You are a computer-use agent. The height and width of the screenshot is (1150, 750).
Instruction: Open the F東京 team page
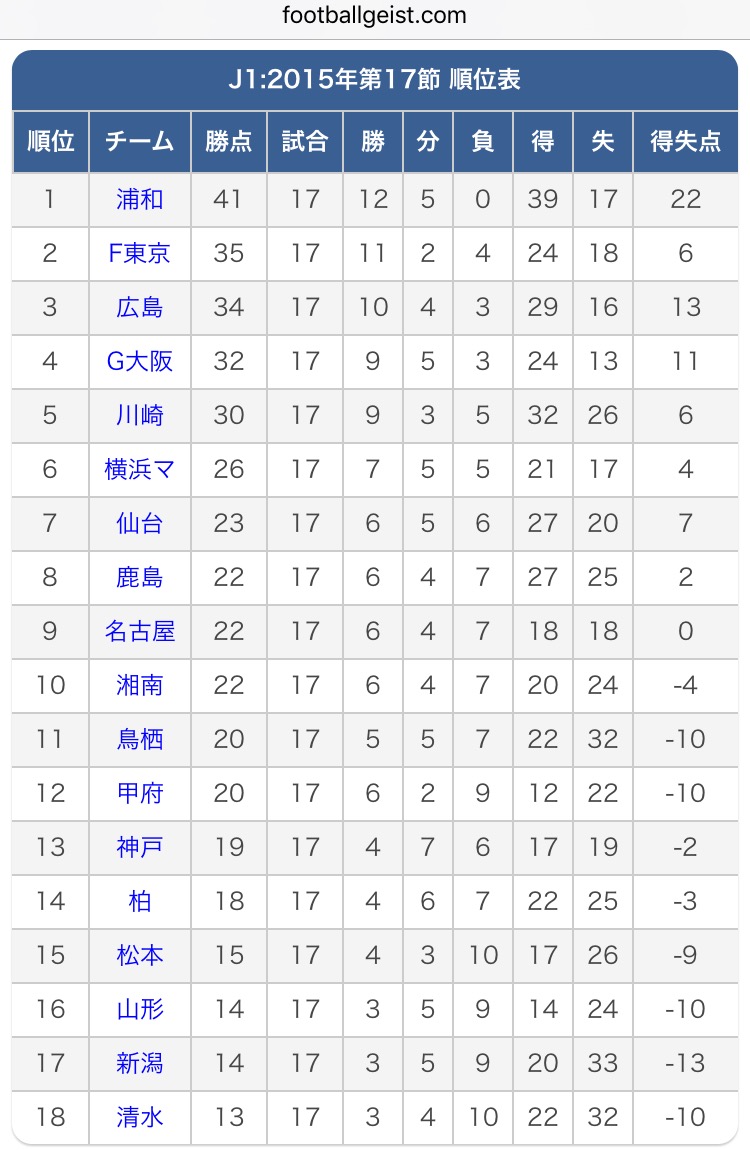tap(140, 254)
